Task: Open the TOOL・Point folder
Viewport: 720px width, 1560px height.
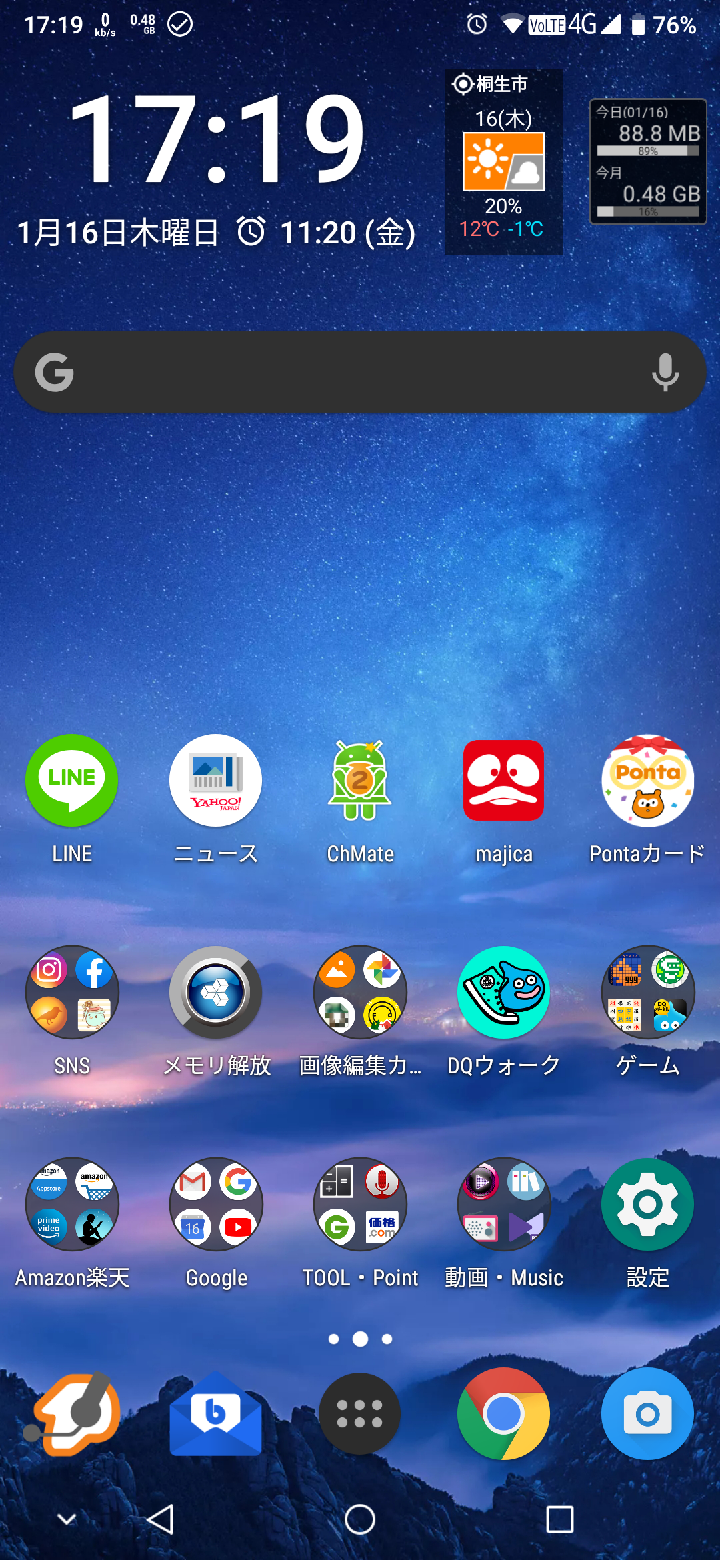Action: coord(360,1205)
